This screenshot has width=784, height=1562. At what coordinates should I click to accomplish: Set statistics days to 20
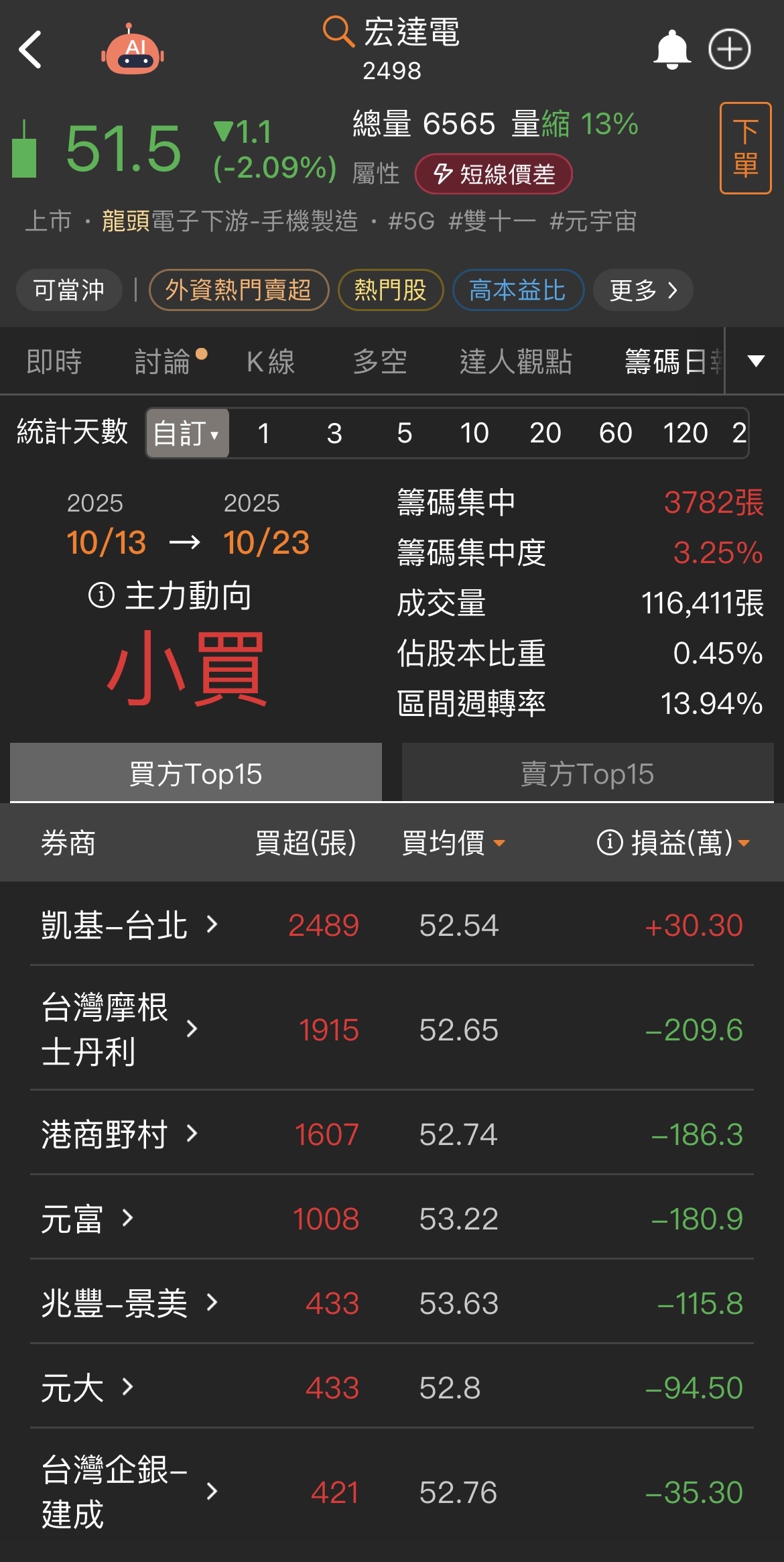click(x=545, y=433)
